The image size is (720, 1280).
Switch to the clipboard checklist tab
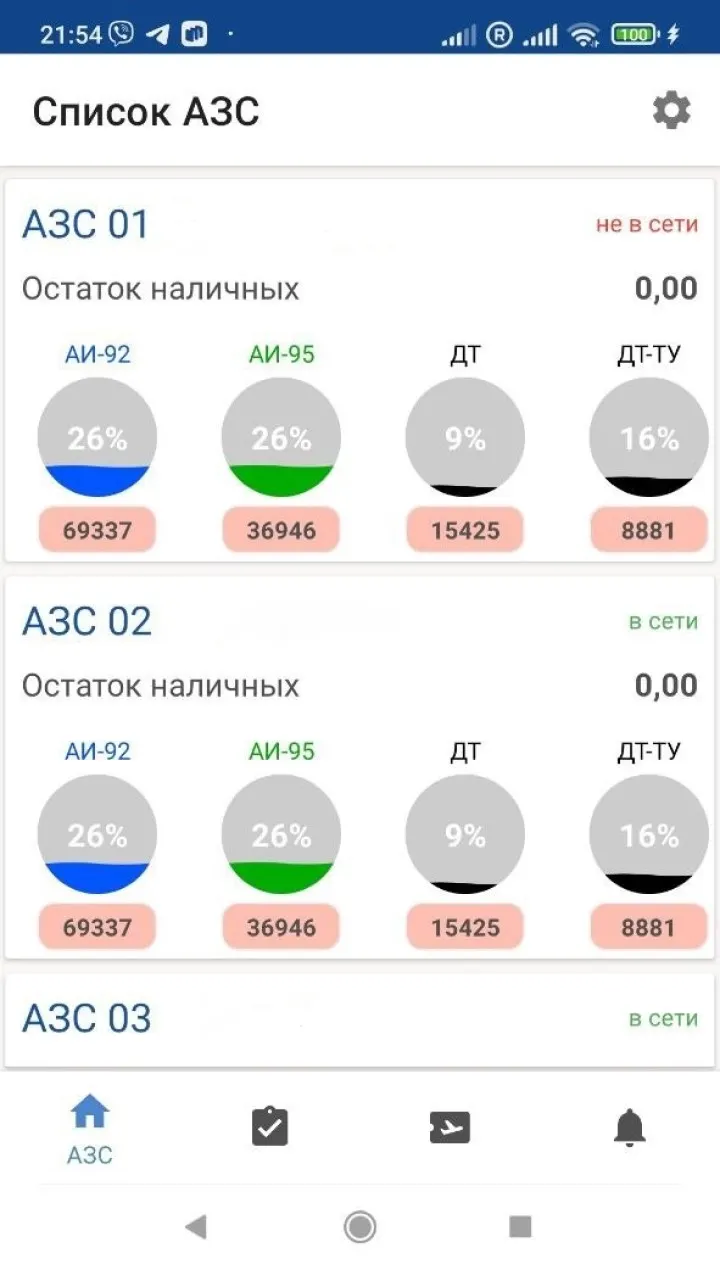(270, 1128)
